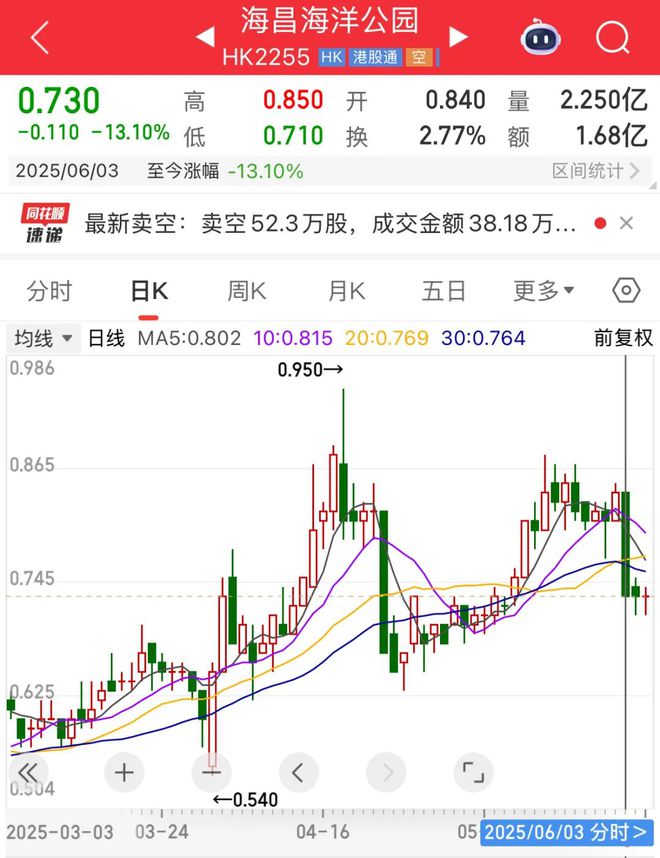Image resolution: width=660 pixels, height=858 pixels.
Task: Switch to the 分时 chart tab
Action: 50,291
